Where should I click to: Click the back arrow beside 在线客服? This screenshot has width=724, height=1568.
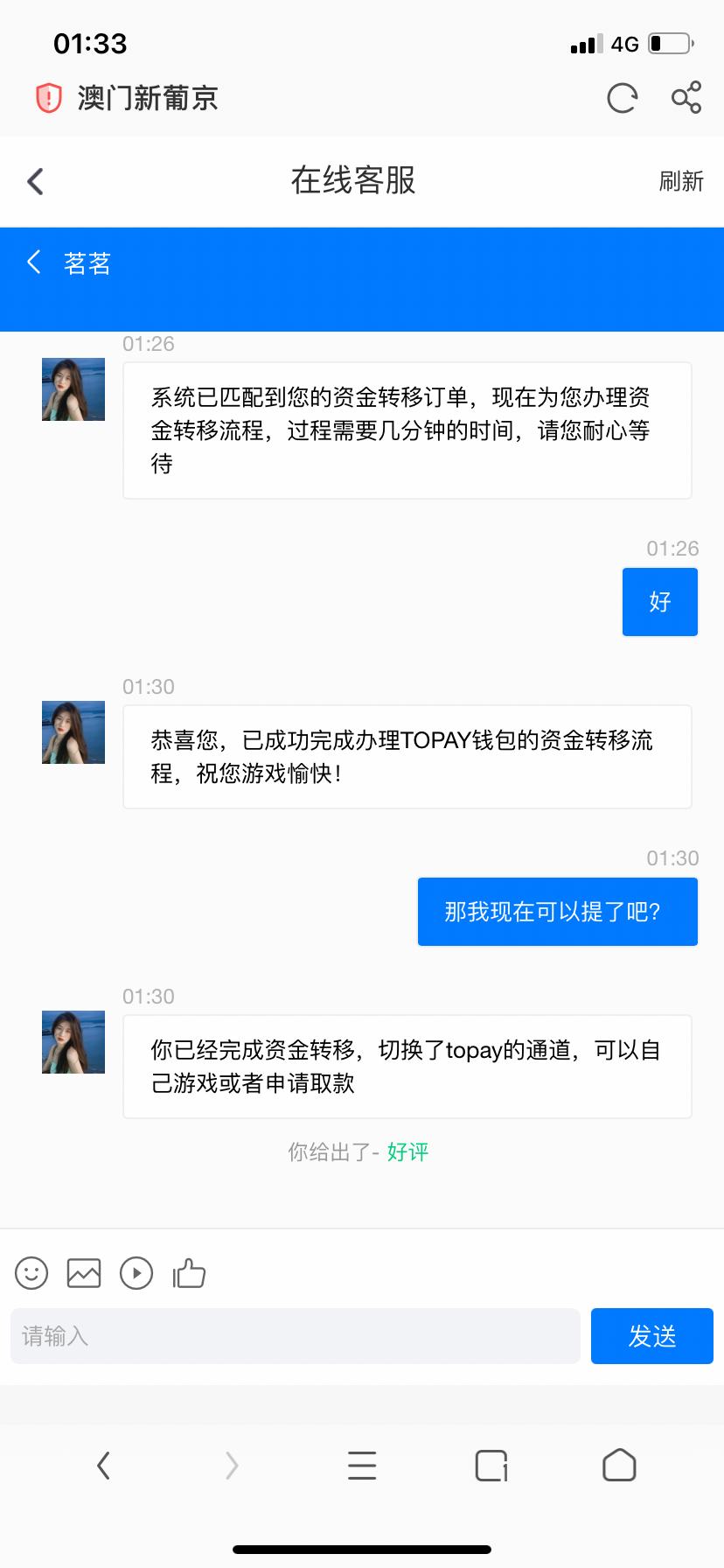pyautogui.click(x=33, y=181)
